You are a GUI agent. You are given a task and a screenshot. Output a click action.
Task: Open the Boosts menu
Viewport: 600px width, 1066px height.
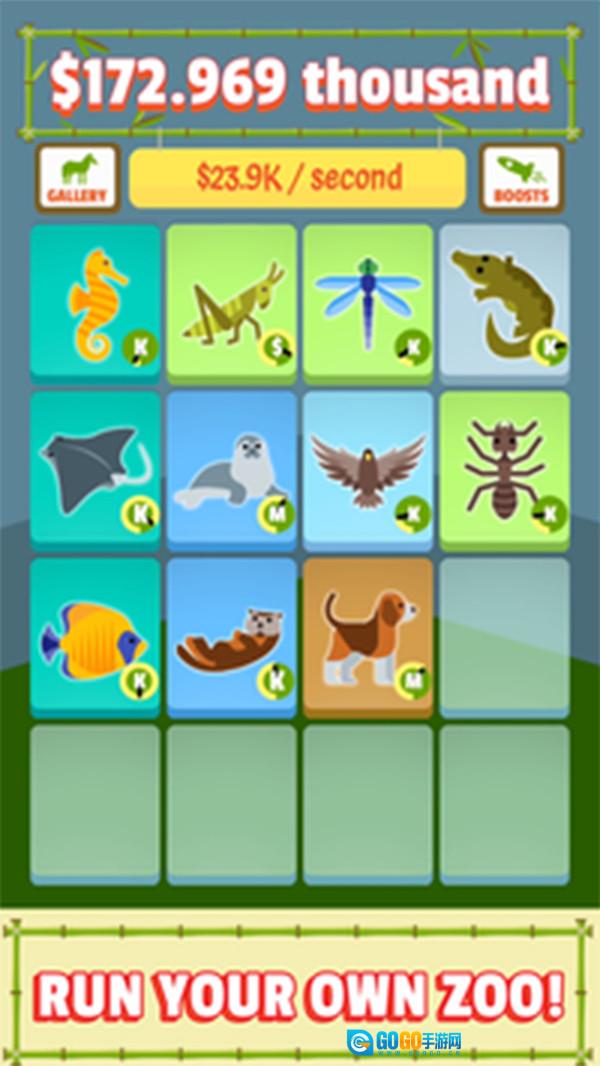click(x=521, y=177)
